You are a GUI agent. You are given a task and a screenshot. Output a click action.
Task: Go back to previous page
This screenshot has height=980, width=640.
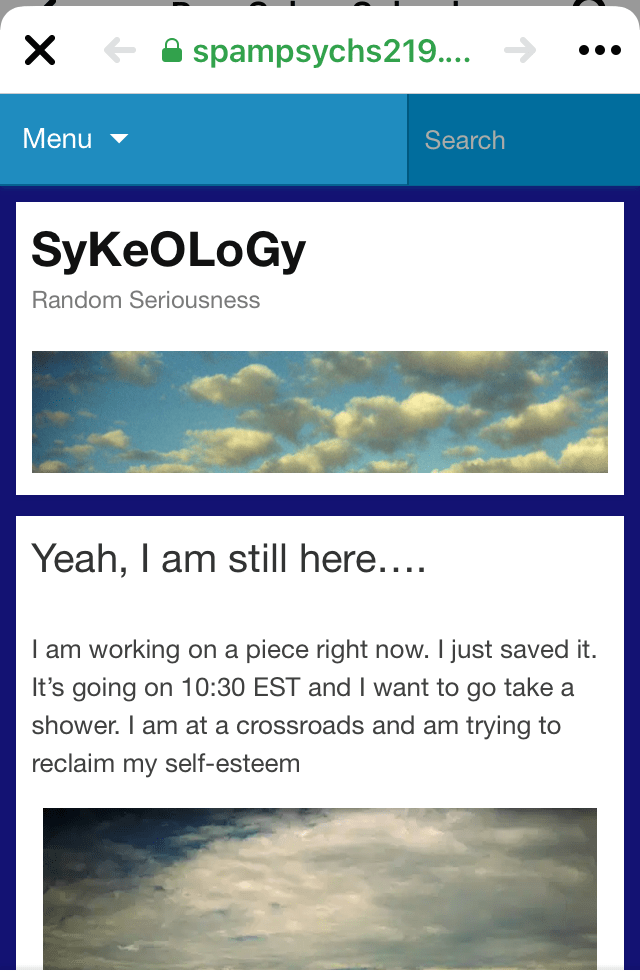coord(119,50)
